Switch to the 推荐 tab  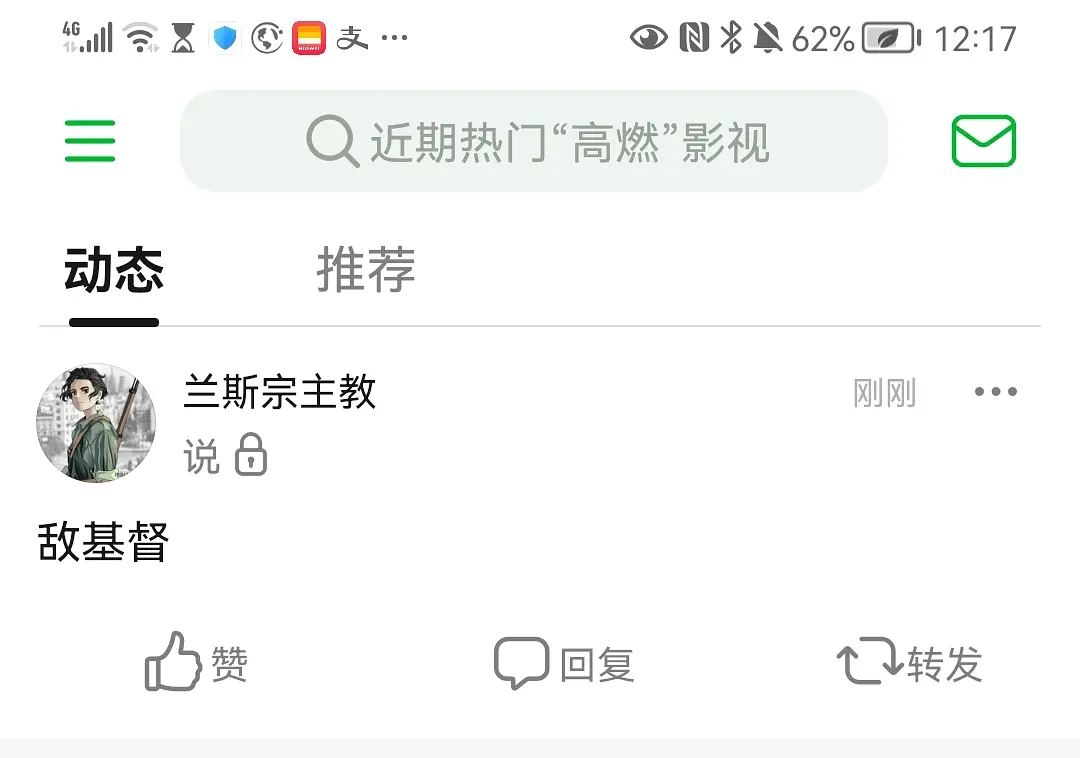coord(365,270)
